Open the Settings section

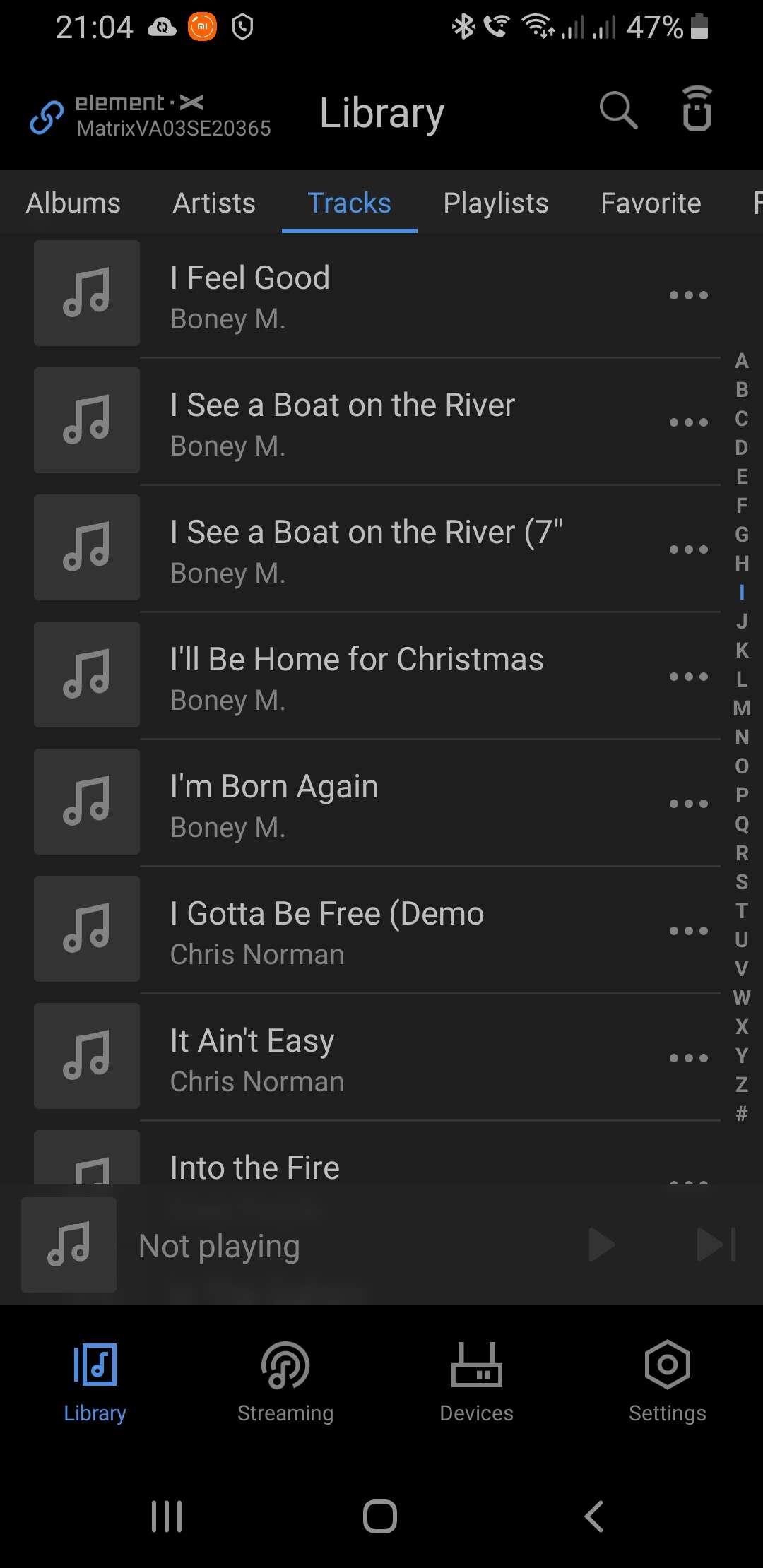coord(668,1382)
